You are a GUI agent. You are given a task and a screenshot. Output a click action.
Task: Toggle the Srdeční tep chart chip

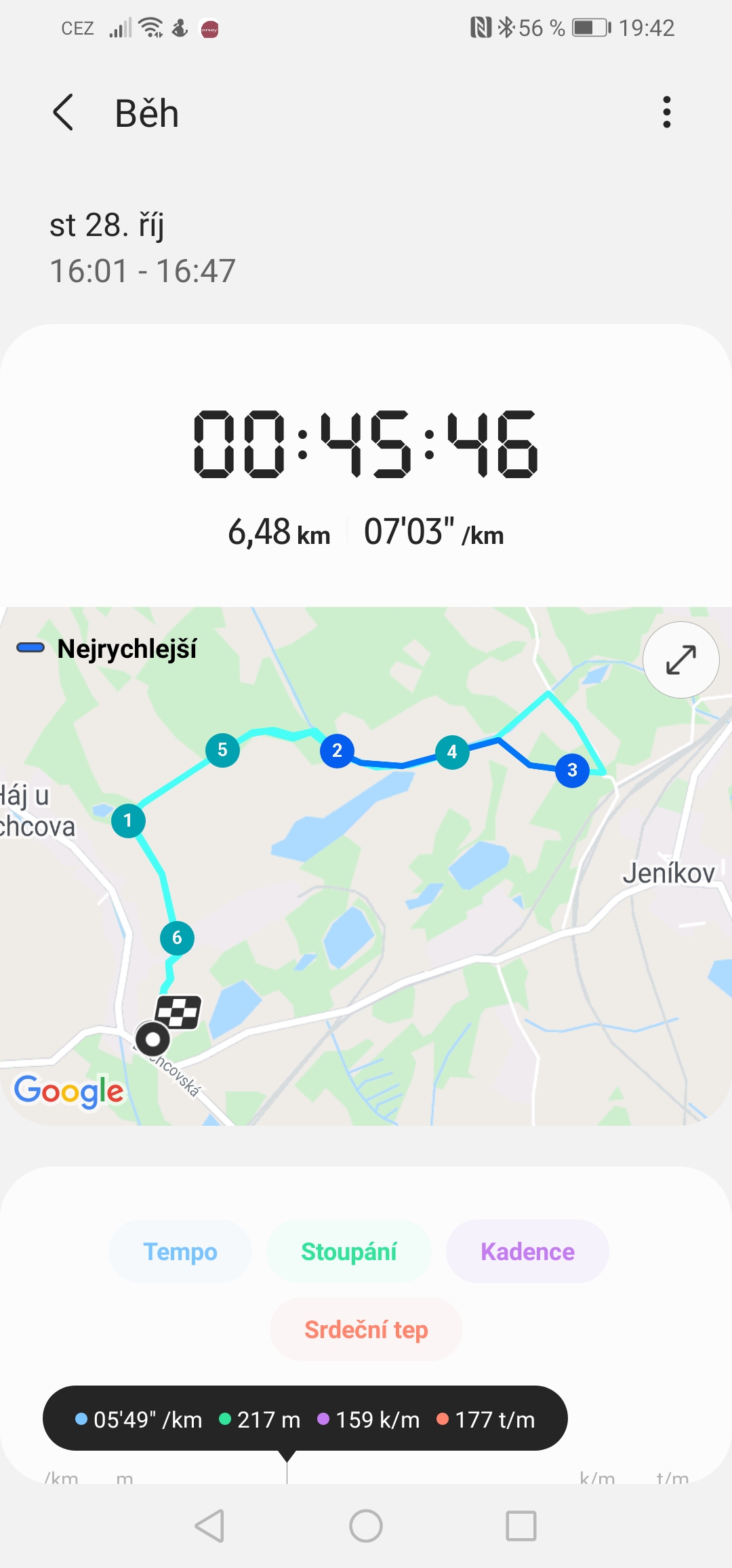(x=366, y=1329)
